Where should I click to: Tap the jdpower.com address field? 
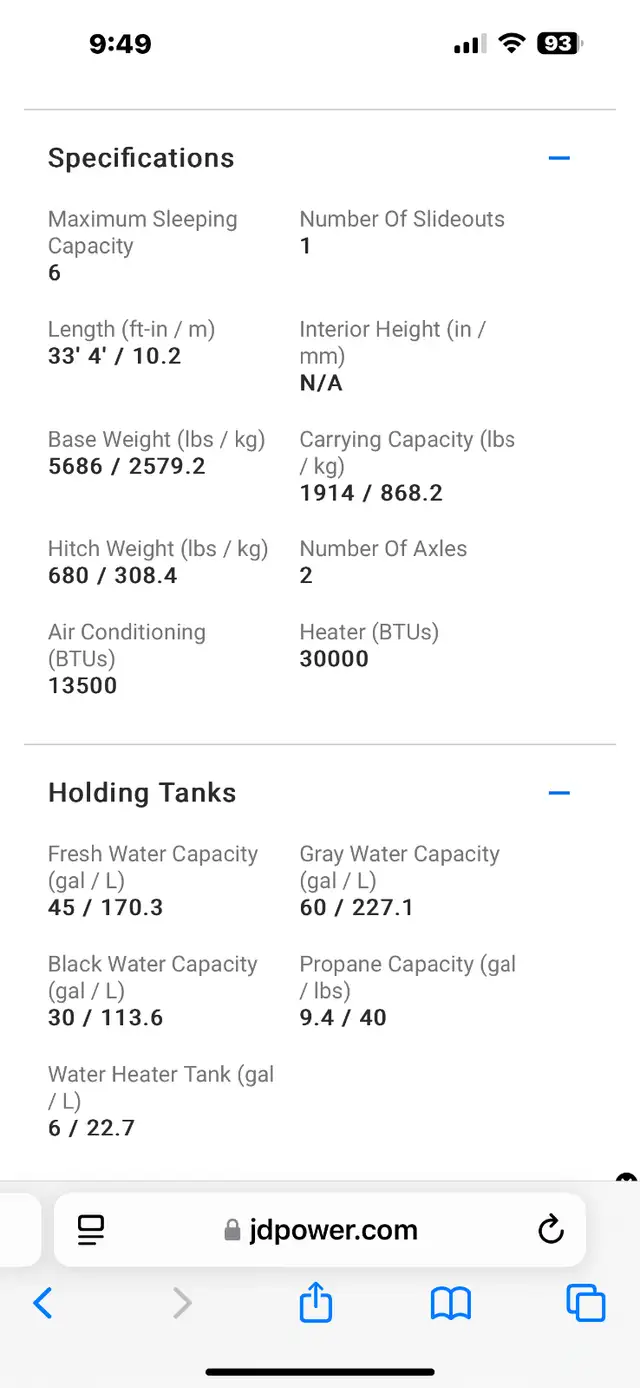click(320, 1230)
